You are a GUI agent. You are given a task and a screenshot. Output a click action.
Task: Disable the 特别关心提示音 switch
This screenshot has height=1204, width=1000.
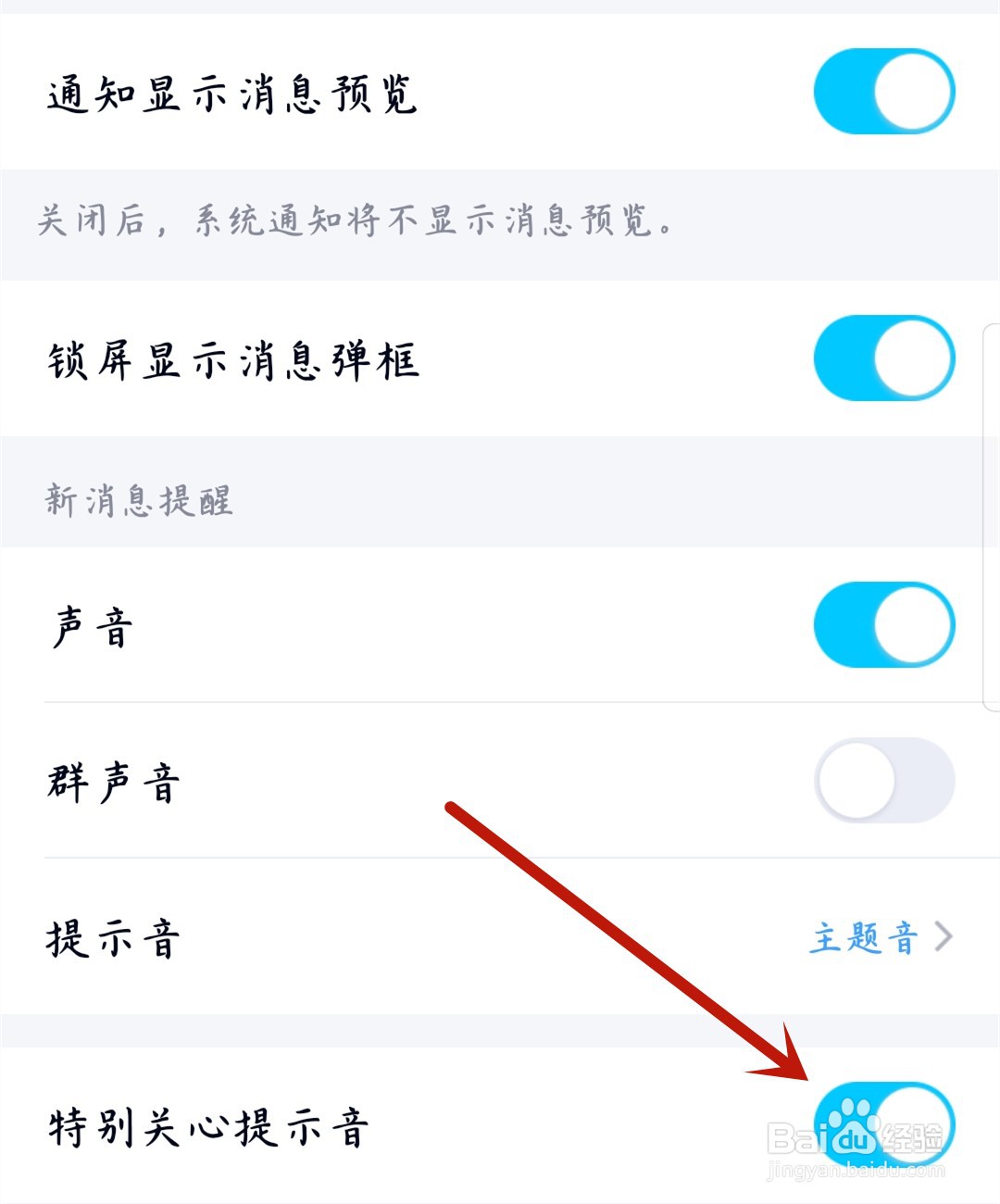click(x=883, y=1123)
